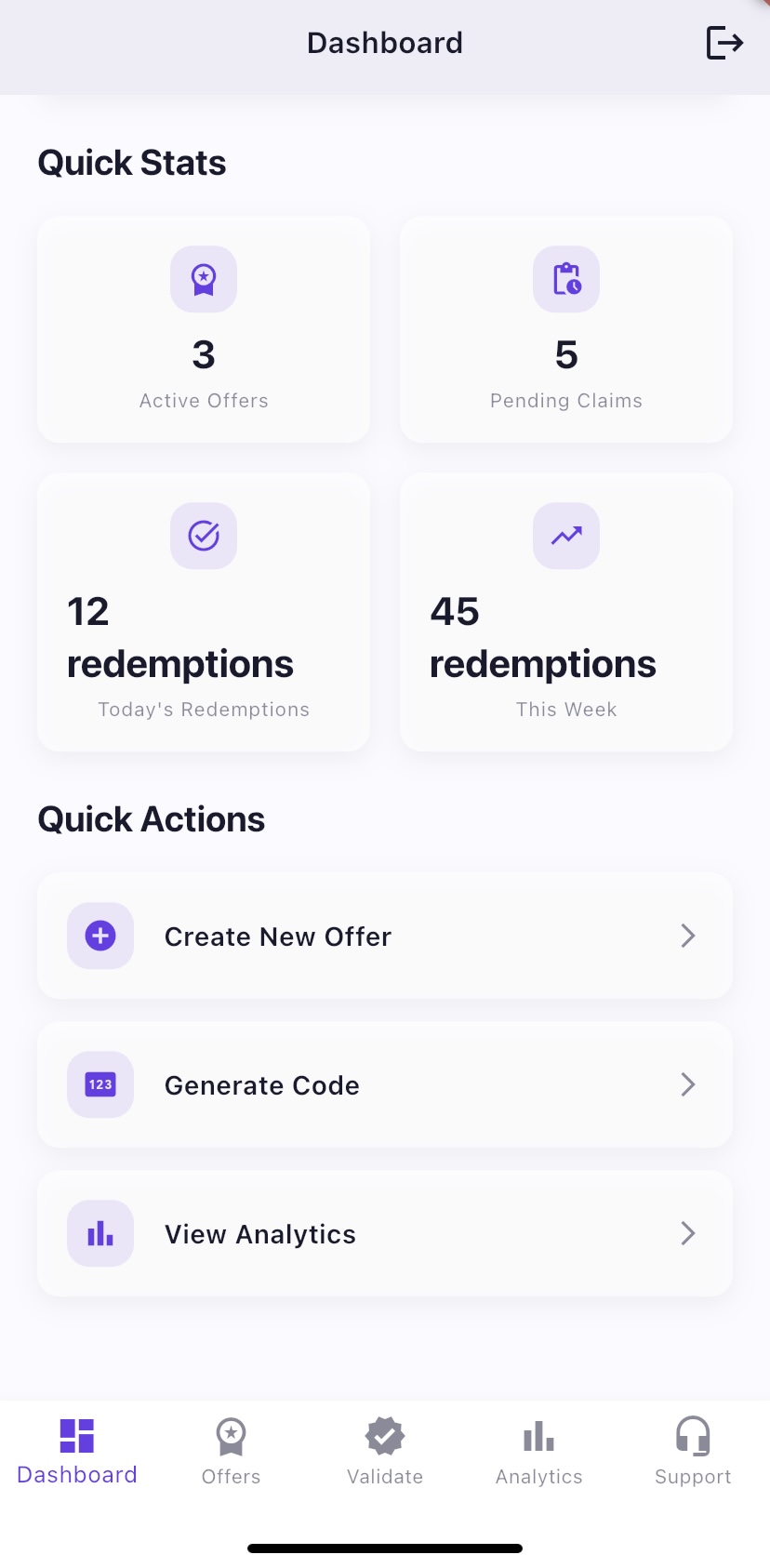Tap the logout icon in the header
Image resolution: width=770 pixels, height=1568 pixels.
pos(724,42)
